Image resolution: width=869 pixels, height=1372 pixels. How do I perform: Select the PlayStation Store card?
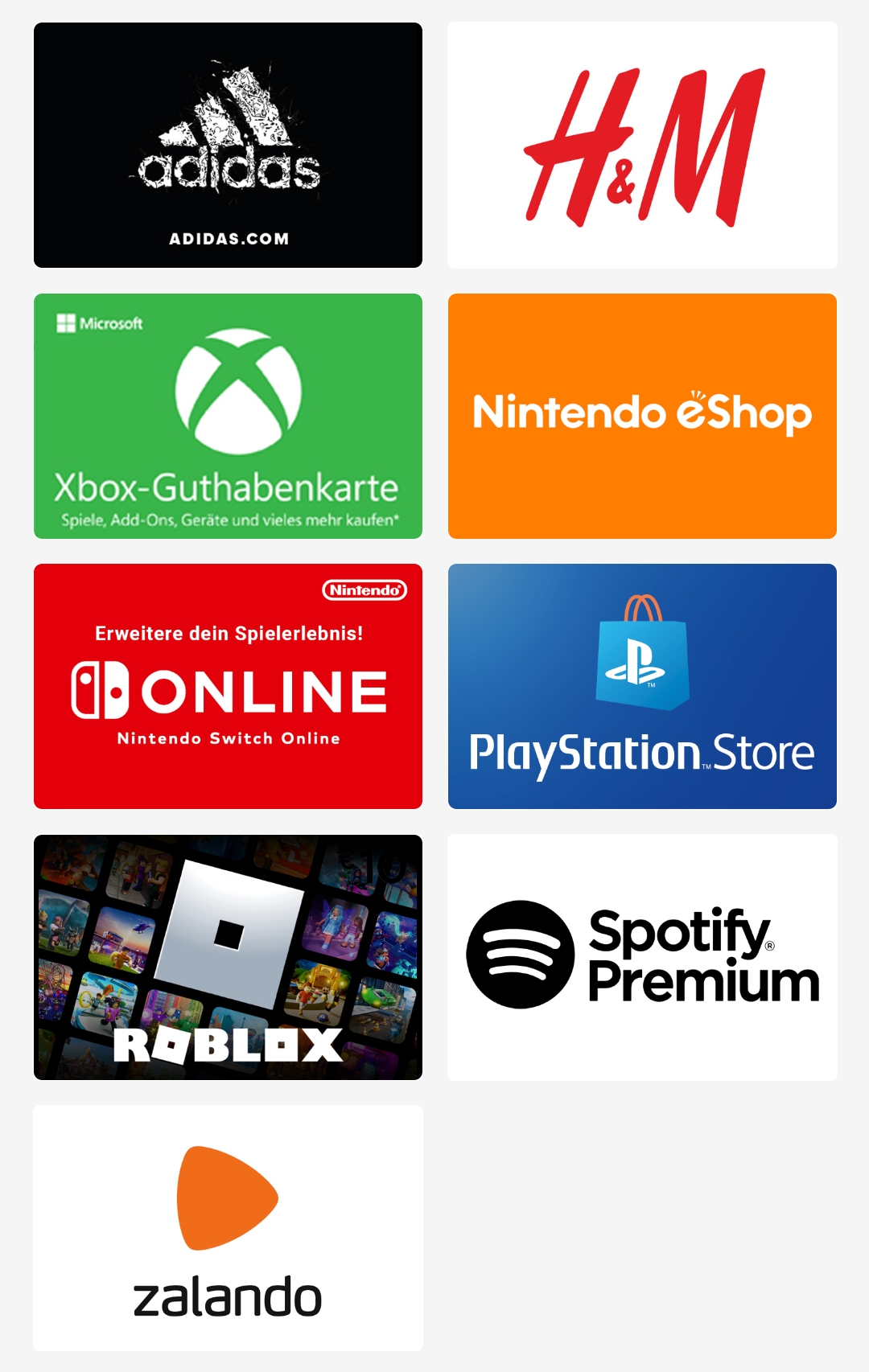coord(642,686)
